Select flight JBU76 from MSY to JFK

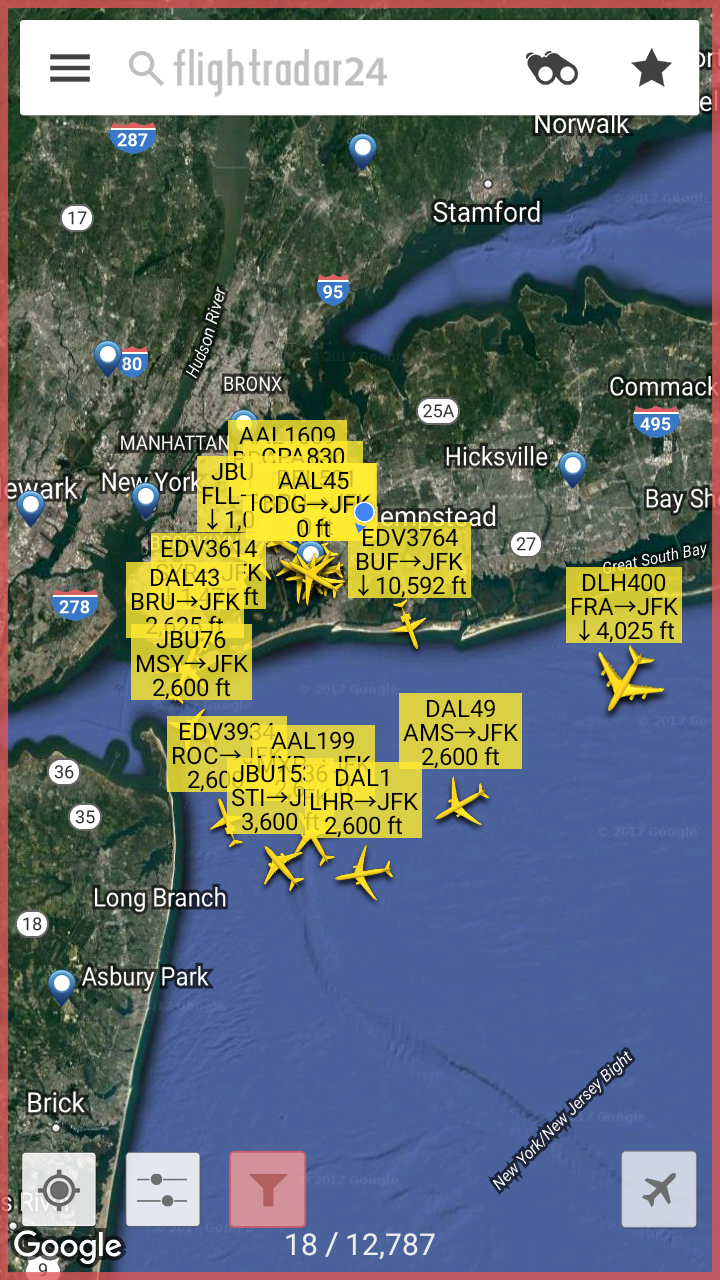191,663
